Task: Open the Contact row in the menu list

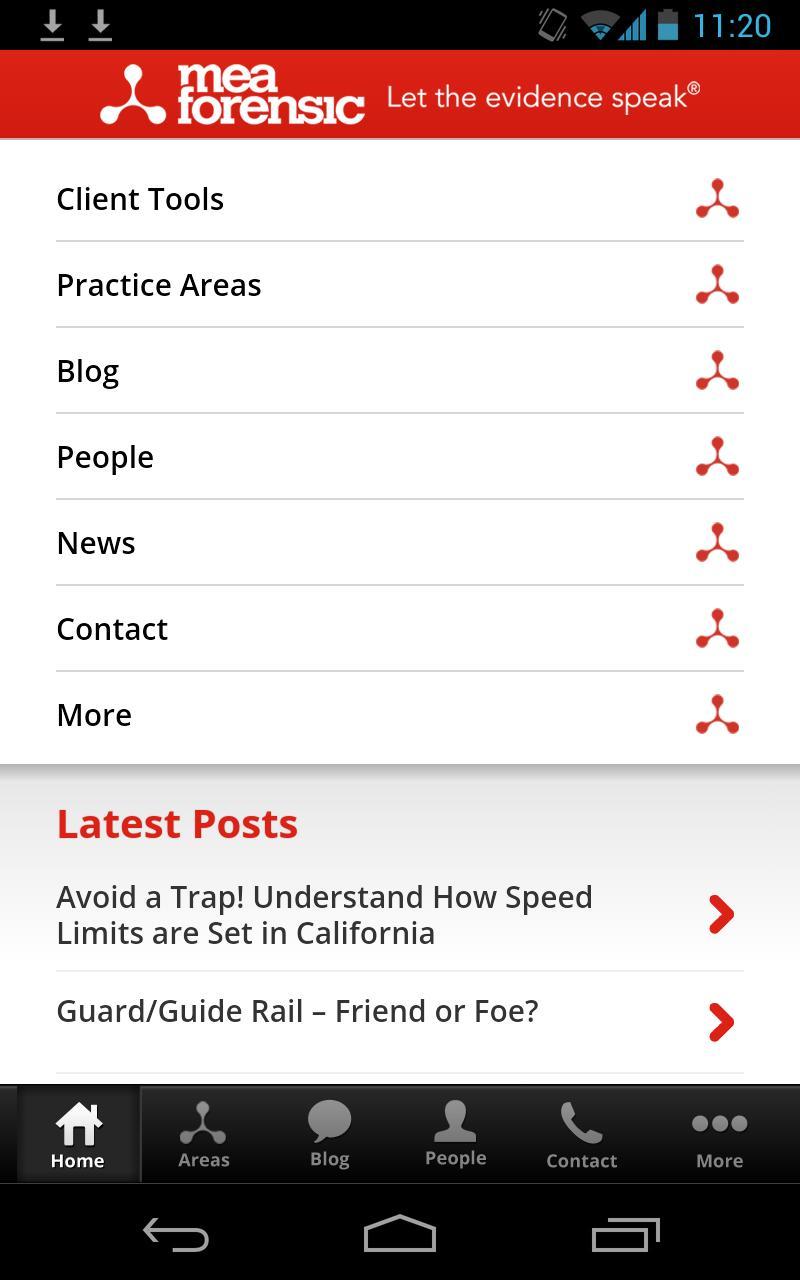Action: click(x=398, y=629)
